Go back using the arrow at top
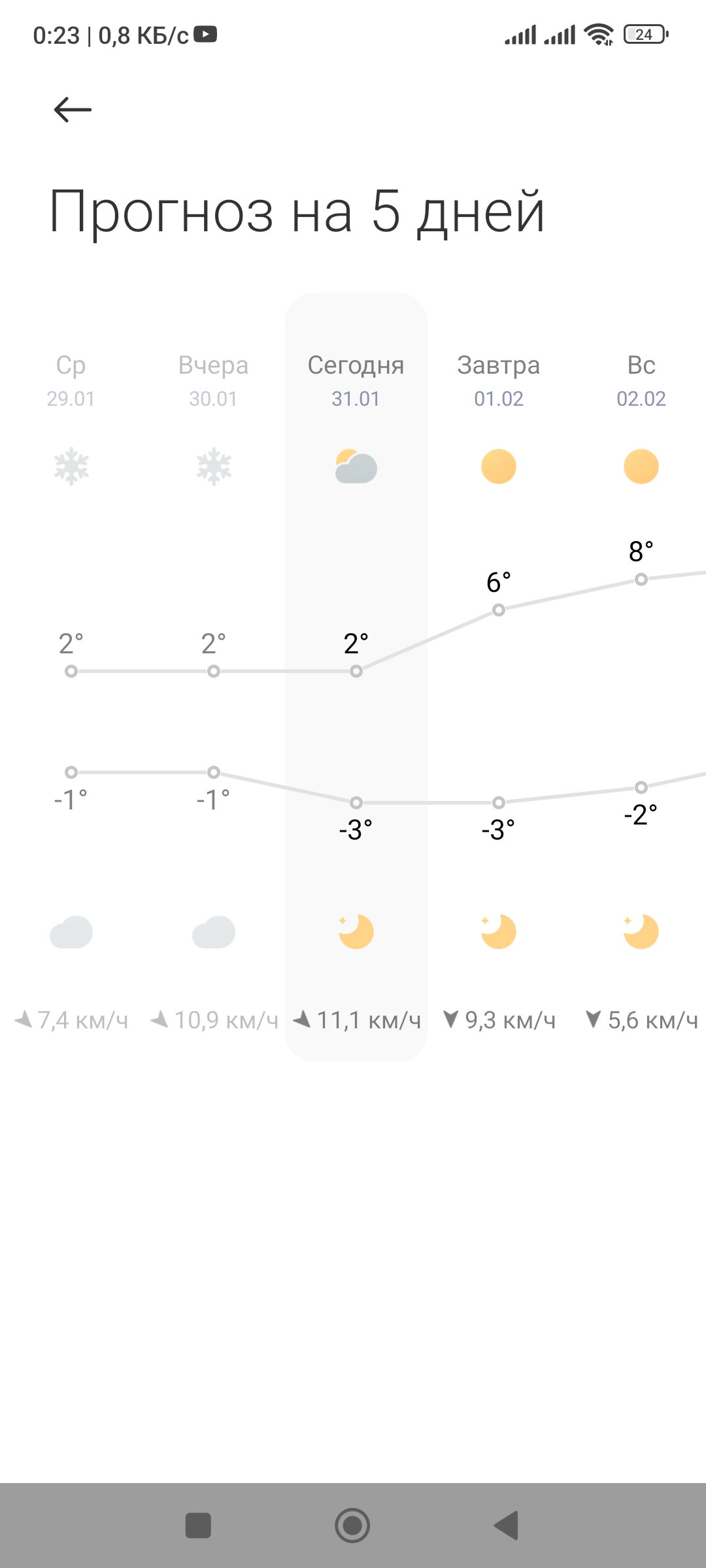This screenshot has width=706, height=1568. [x=73, y=109]
